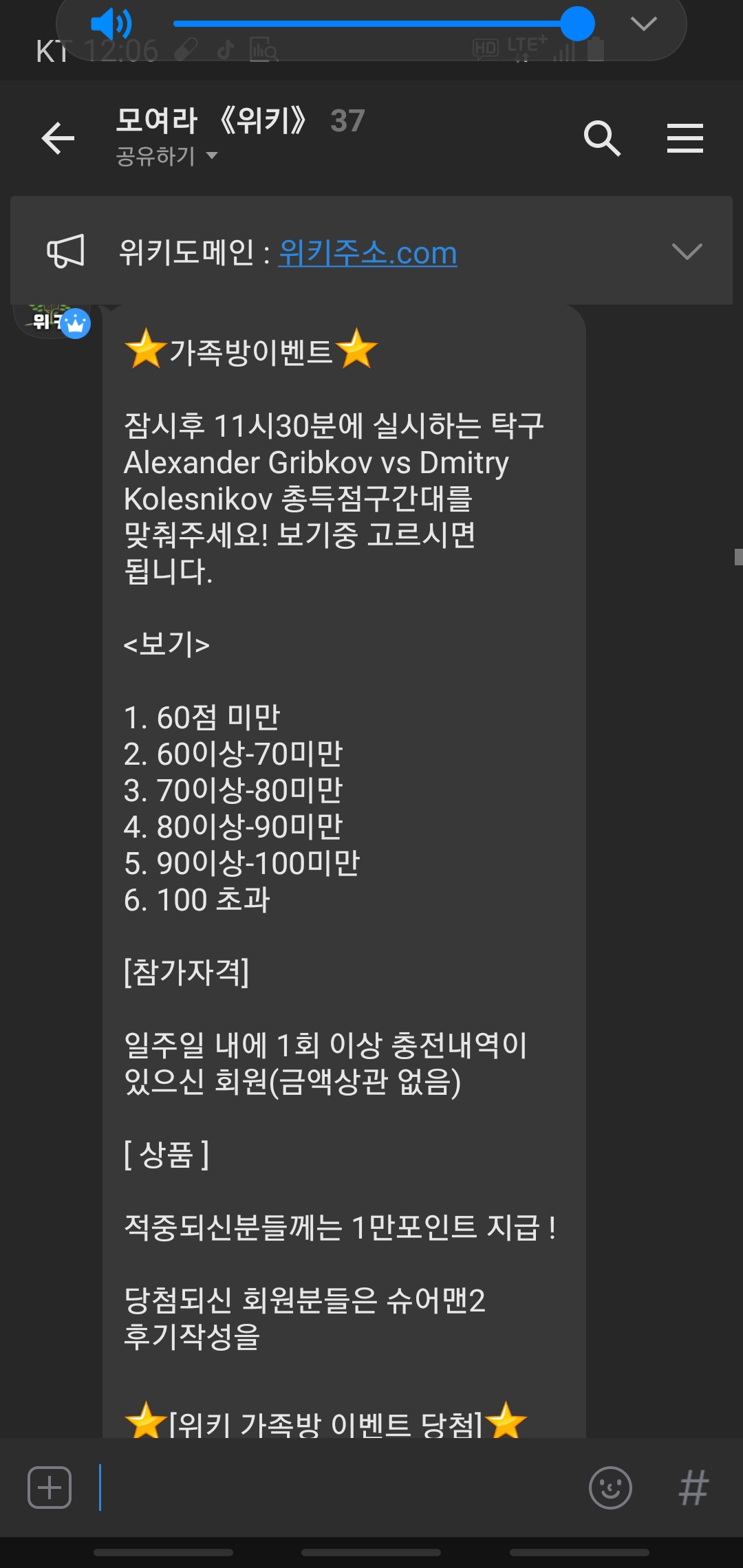Screen dimensions: 743x1568
Task: Open search in the chat room
Action: point(602,139)
